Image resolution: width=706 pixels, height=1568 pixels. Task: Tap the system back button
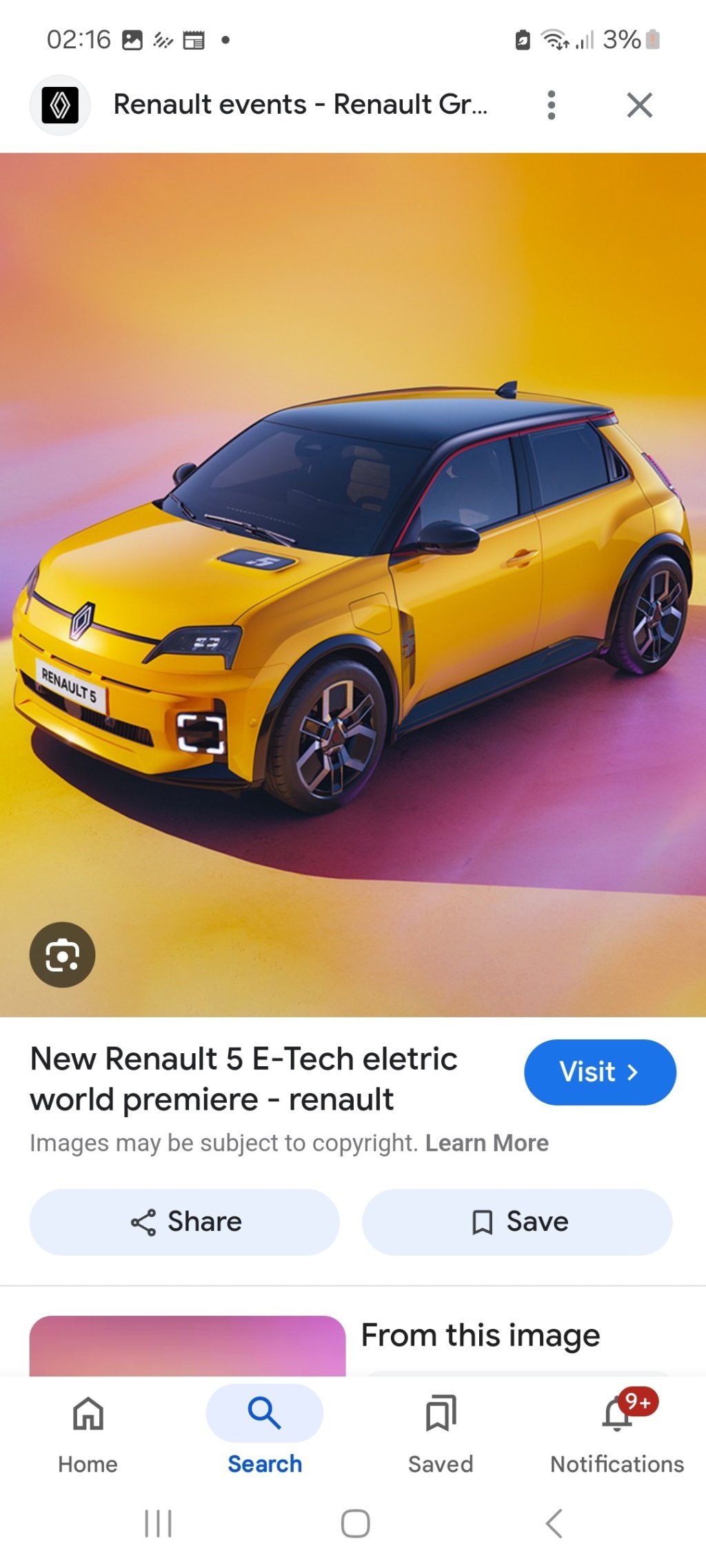(554, 1523)
